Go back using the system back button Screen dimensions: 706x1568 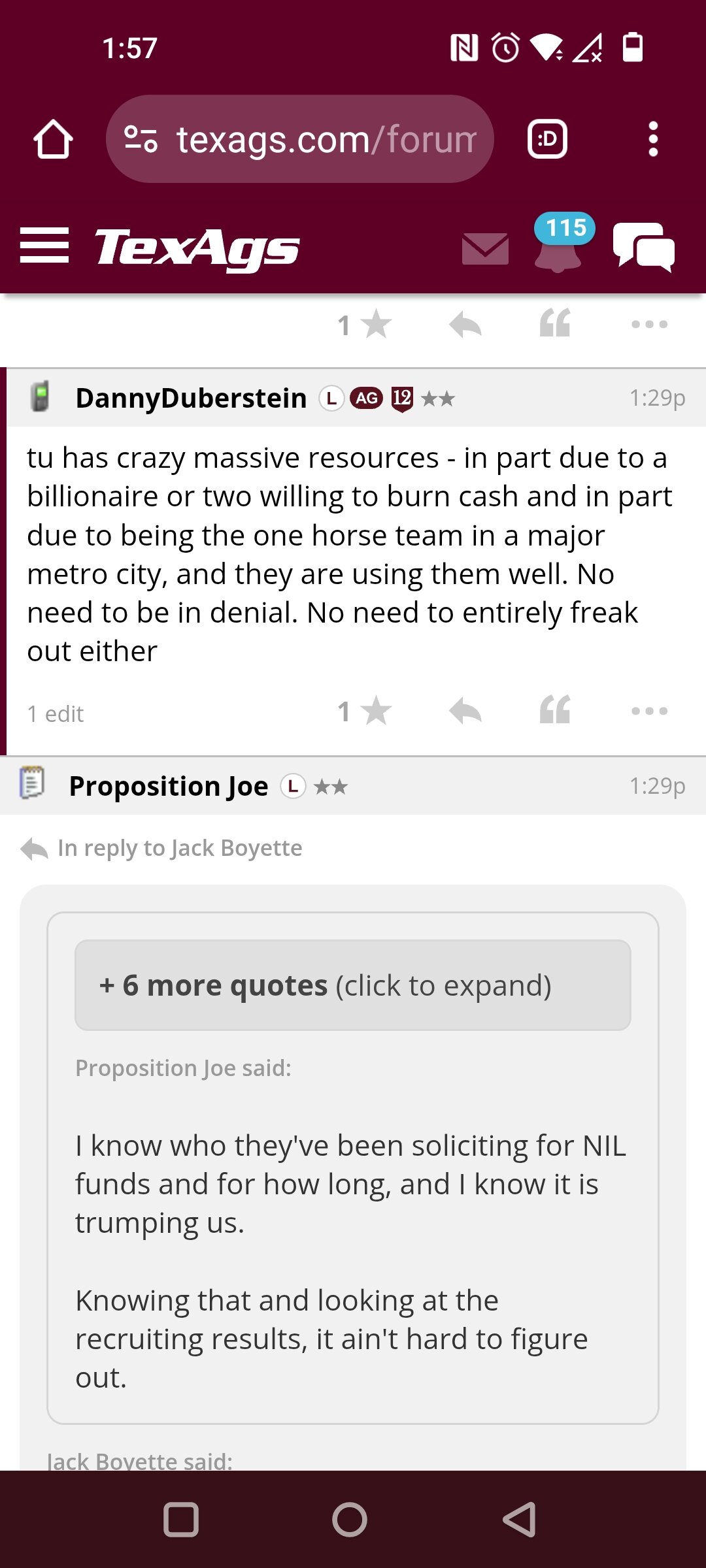[x=520, y=1520]
